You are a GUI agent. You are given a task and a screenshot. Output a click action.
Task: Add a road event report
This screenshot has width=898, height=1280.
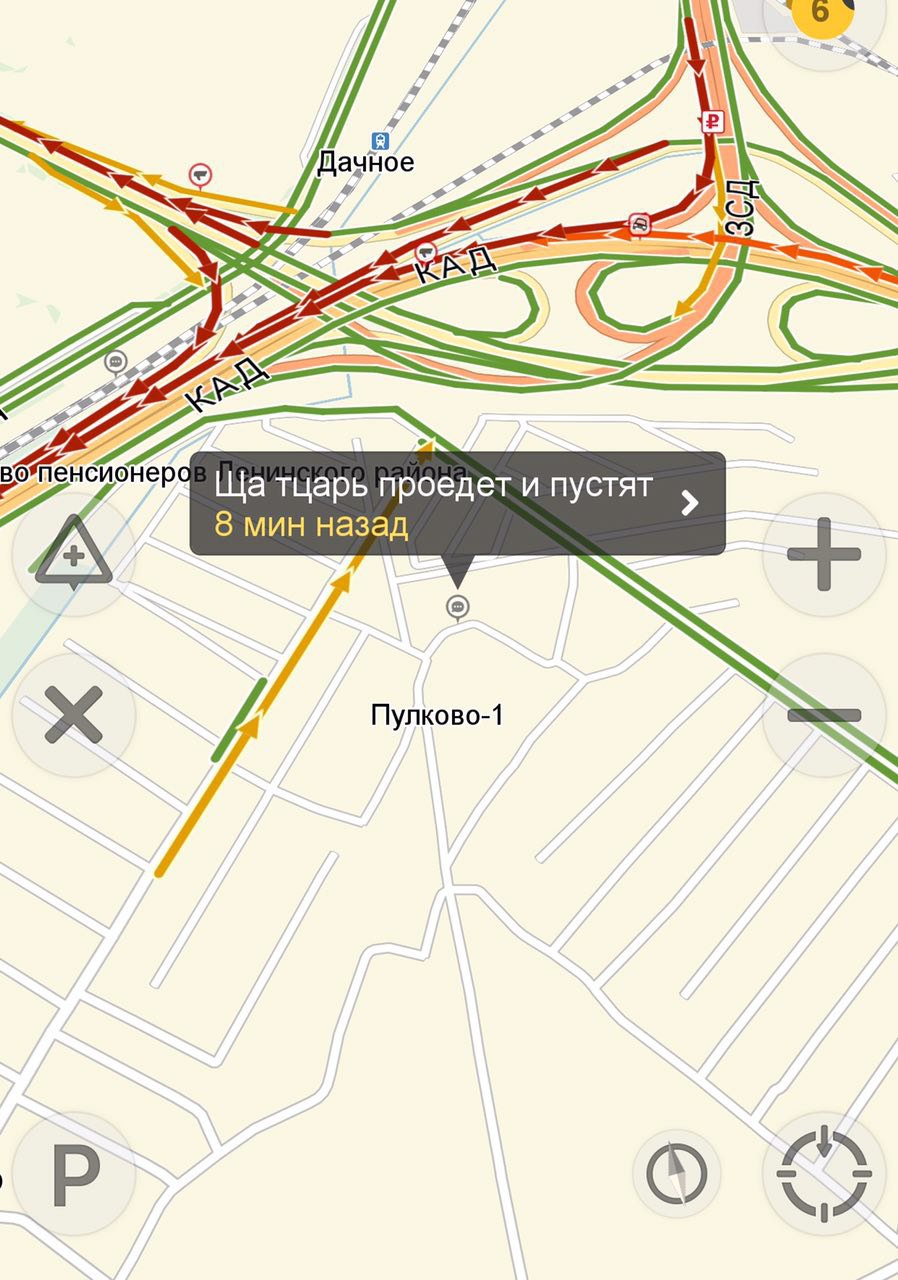click(x=73, y=553)
